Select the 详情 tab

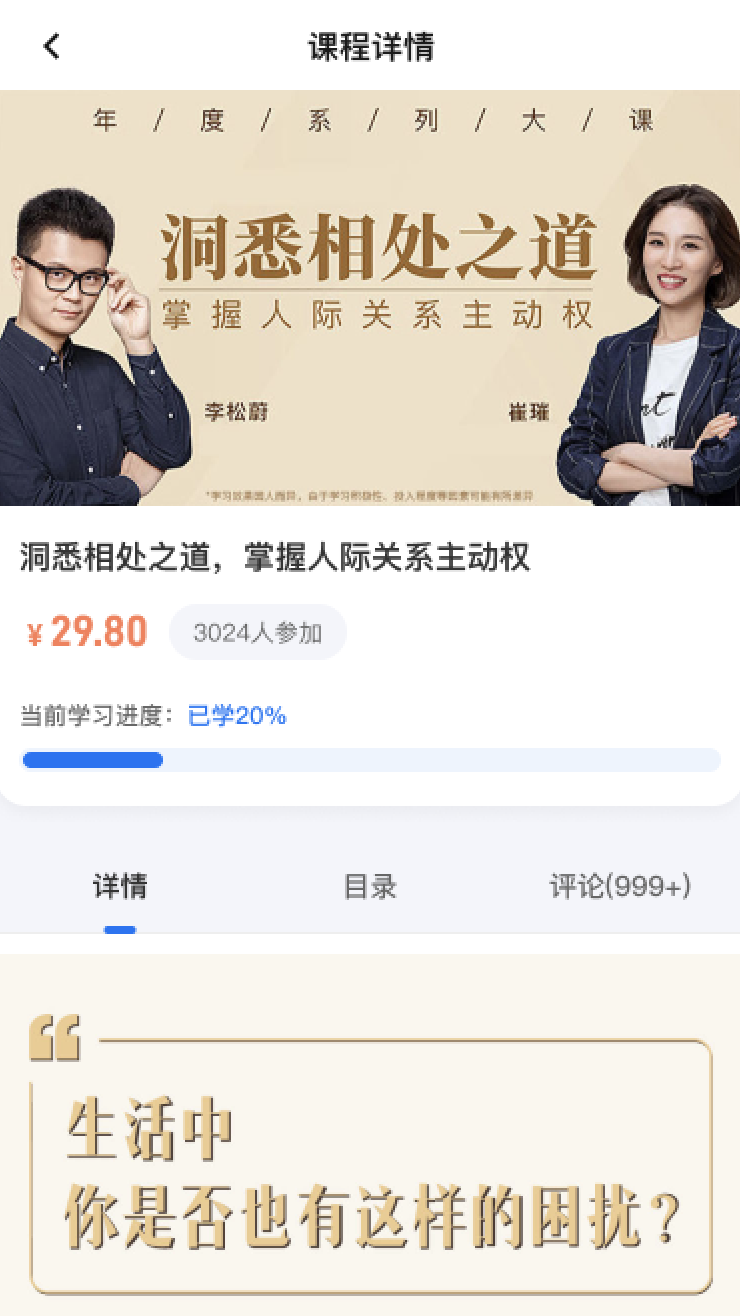(x=119, y=886)
